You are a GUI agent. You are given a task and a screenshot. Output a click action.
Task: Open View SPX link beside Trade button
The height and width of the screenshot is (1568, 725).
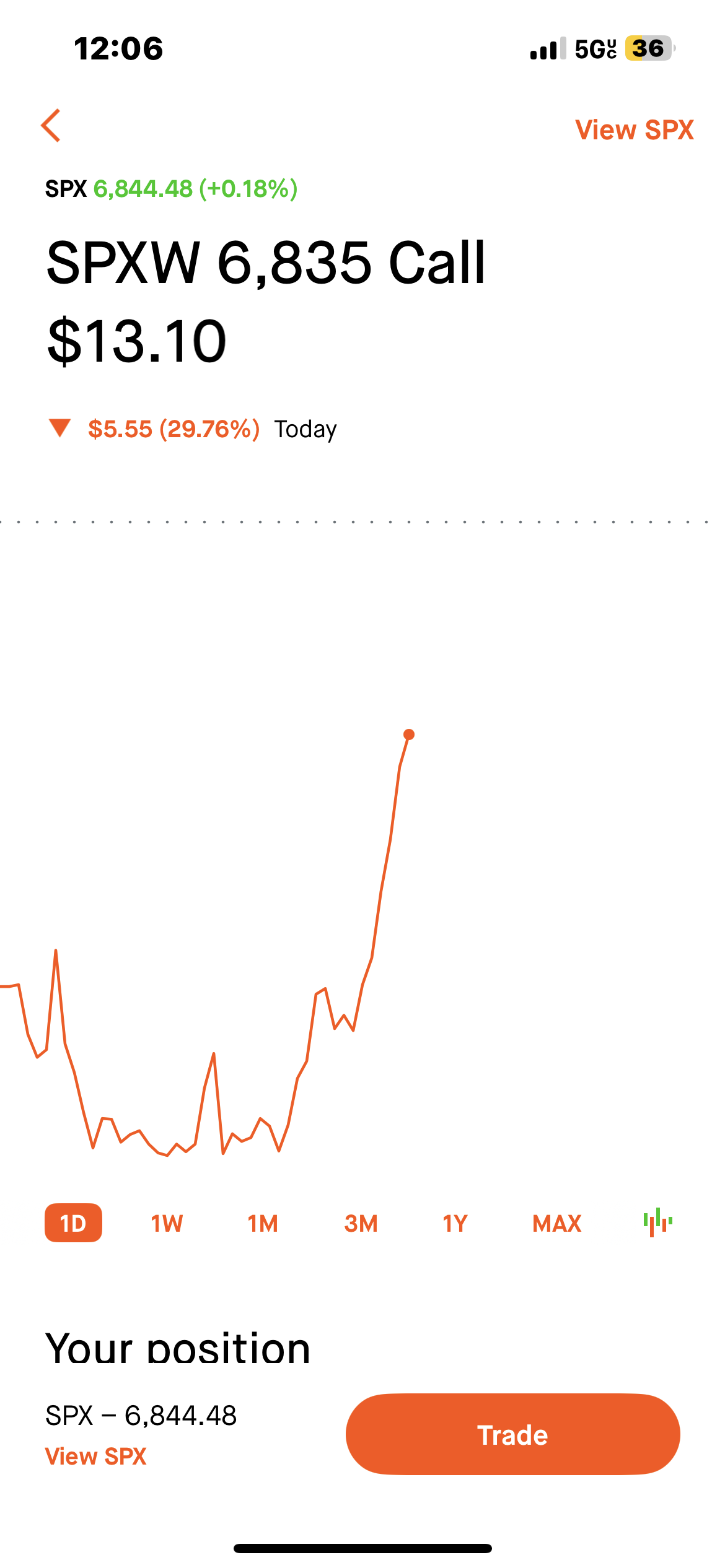pos(96,1457)
